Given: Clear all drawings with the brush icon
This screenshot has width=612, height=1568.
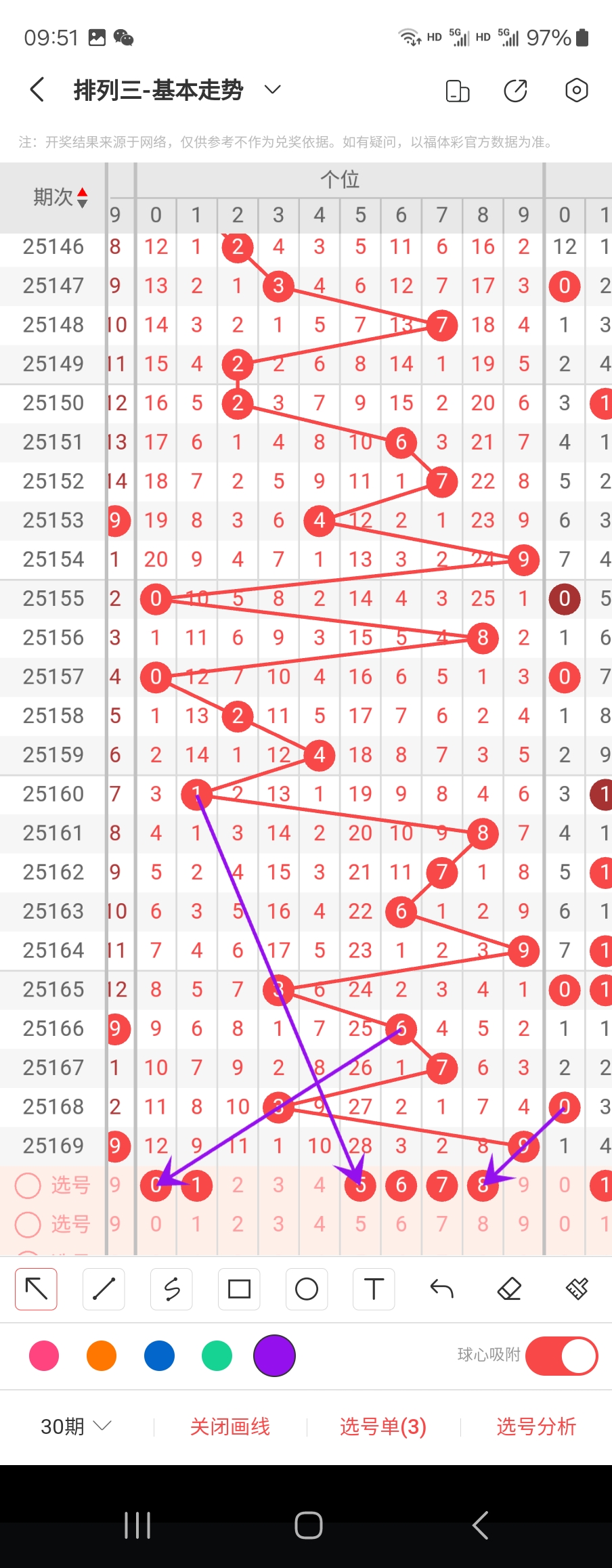Looking at the screenshot, I should (x=577, y=1289).
